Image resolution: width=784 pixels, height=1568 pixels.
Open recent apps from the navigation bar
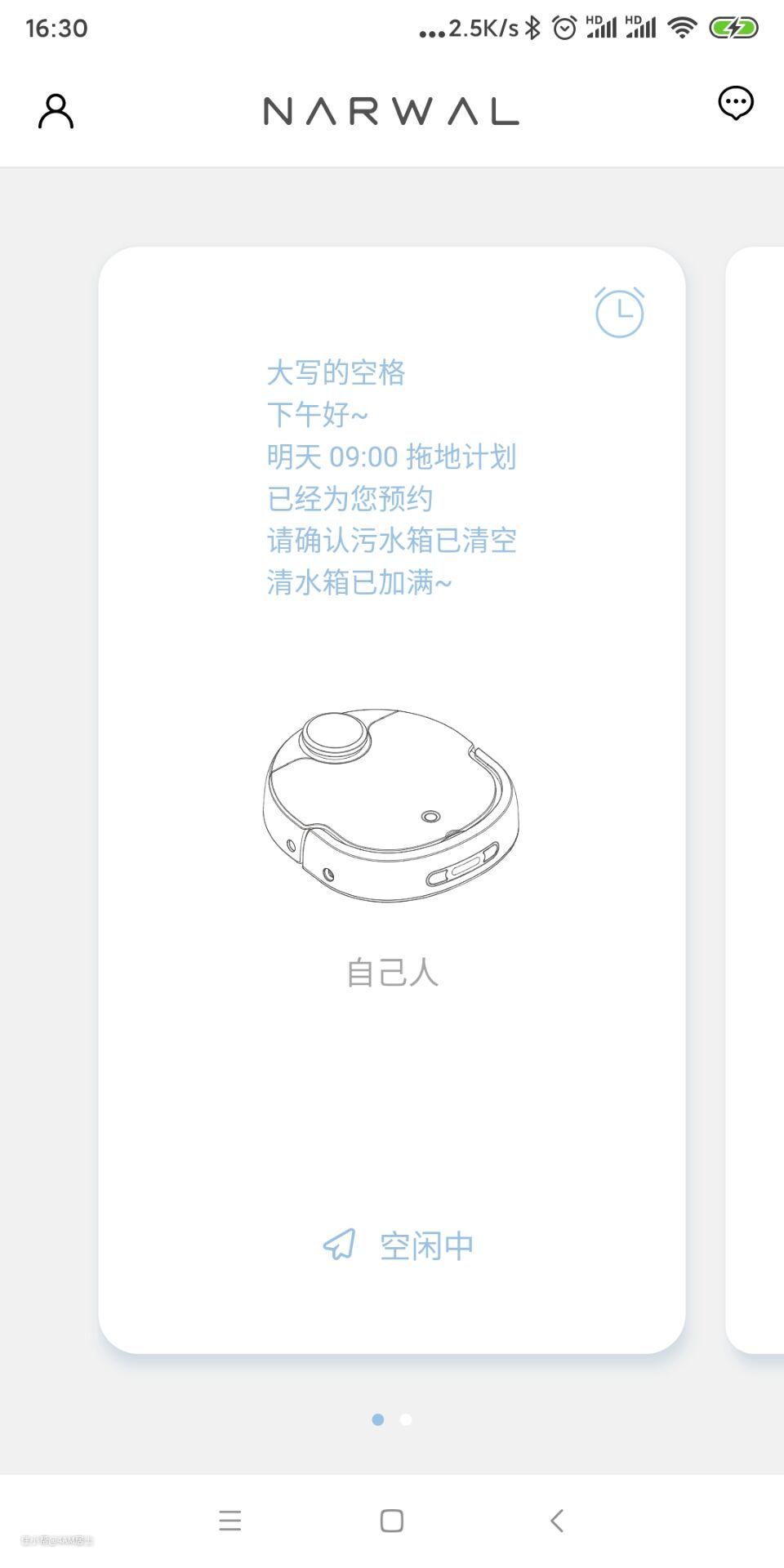[x=230, y=1521]
